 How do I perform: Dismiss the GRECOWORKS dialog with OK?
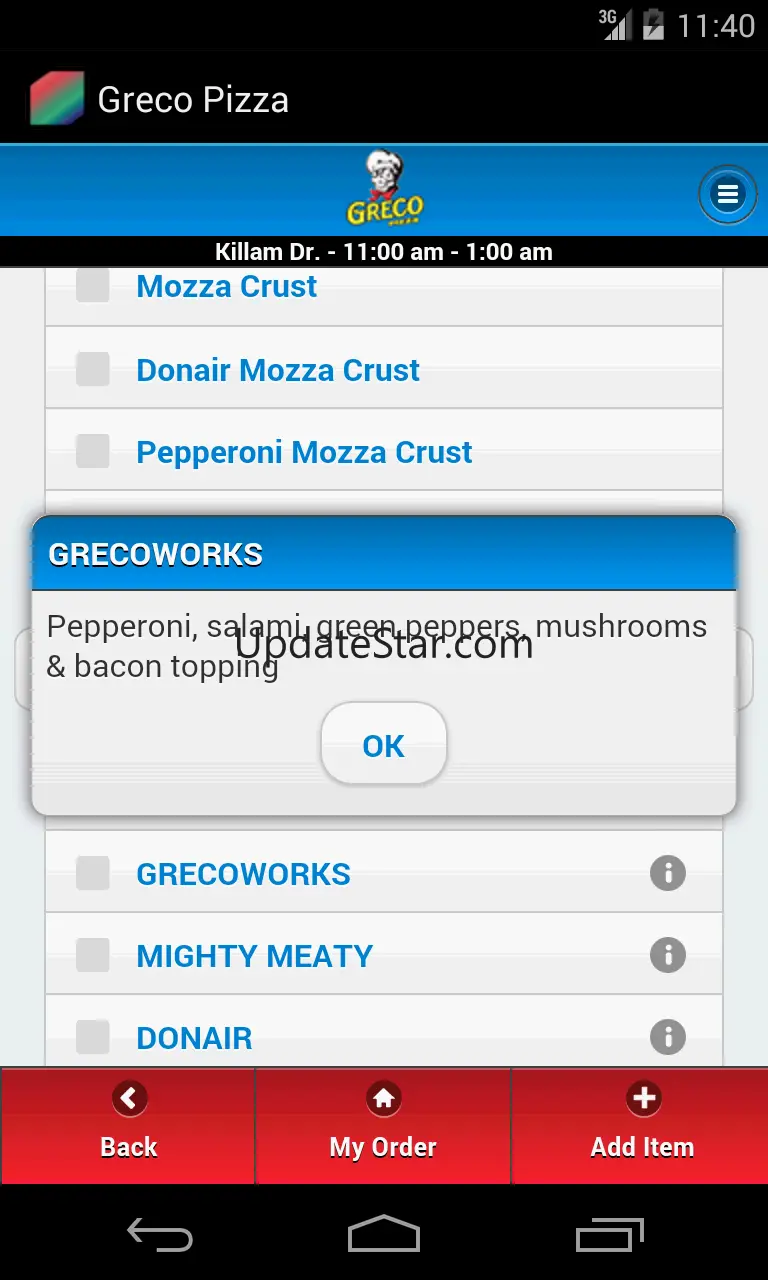383,745
